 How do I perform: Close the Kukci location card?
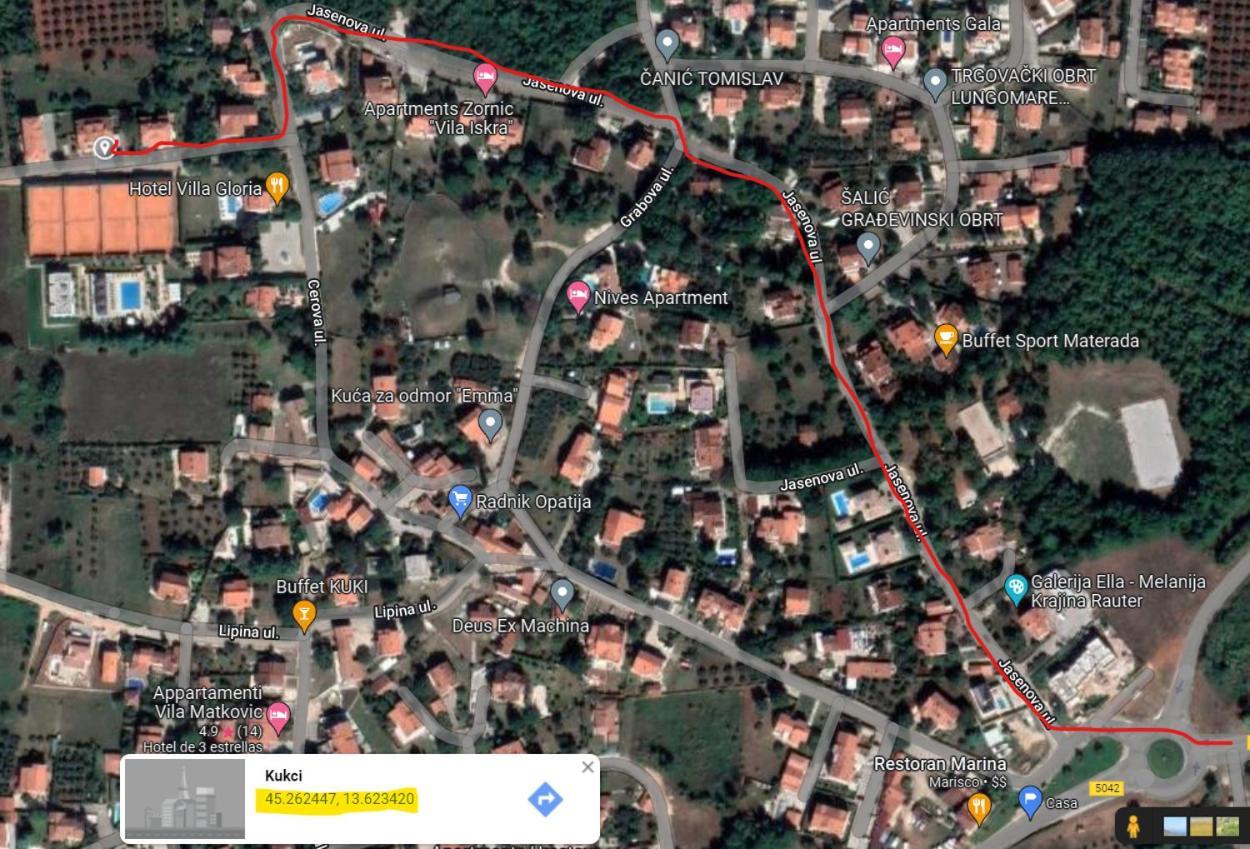587,767
